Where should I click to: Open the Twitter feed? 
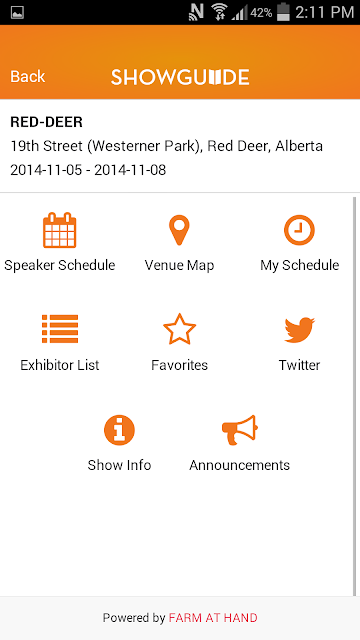[299, 342]
